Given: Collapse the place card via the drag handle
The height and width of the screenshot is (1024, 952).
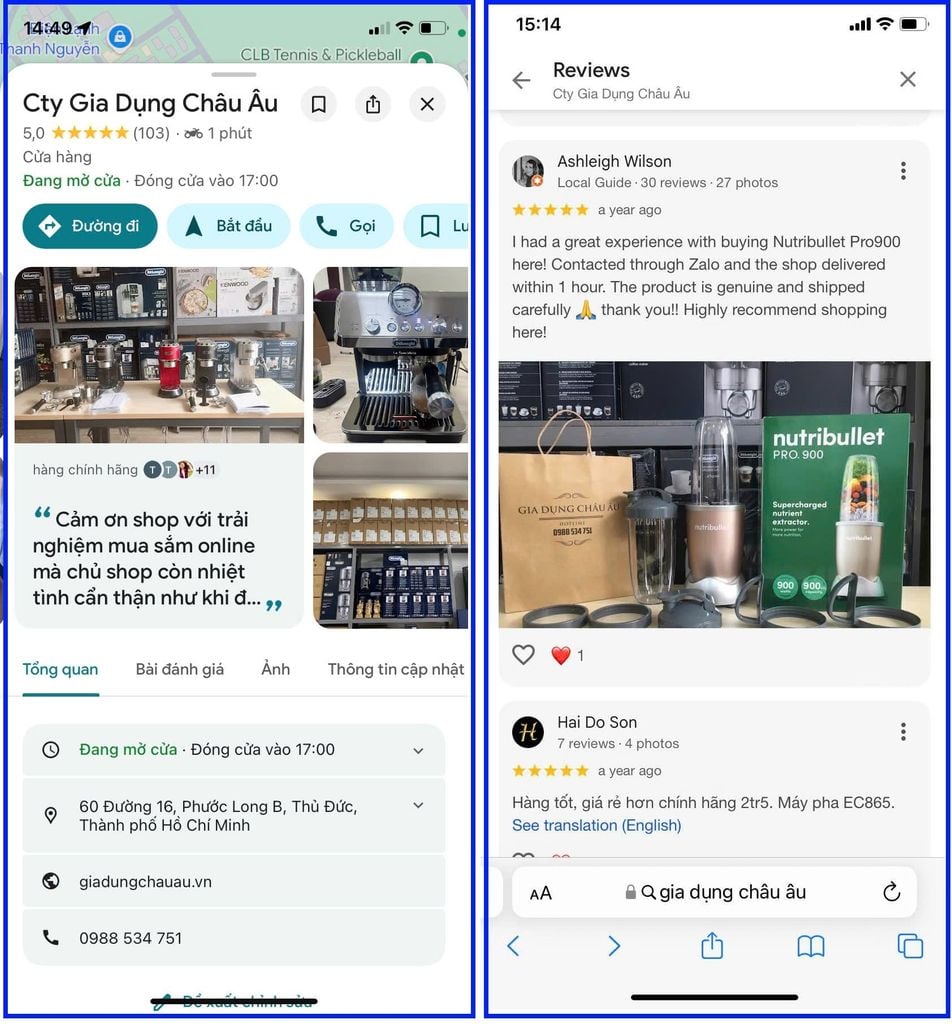Looking at the screenshot, I should coord(233,74).
